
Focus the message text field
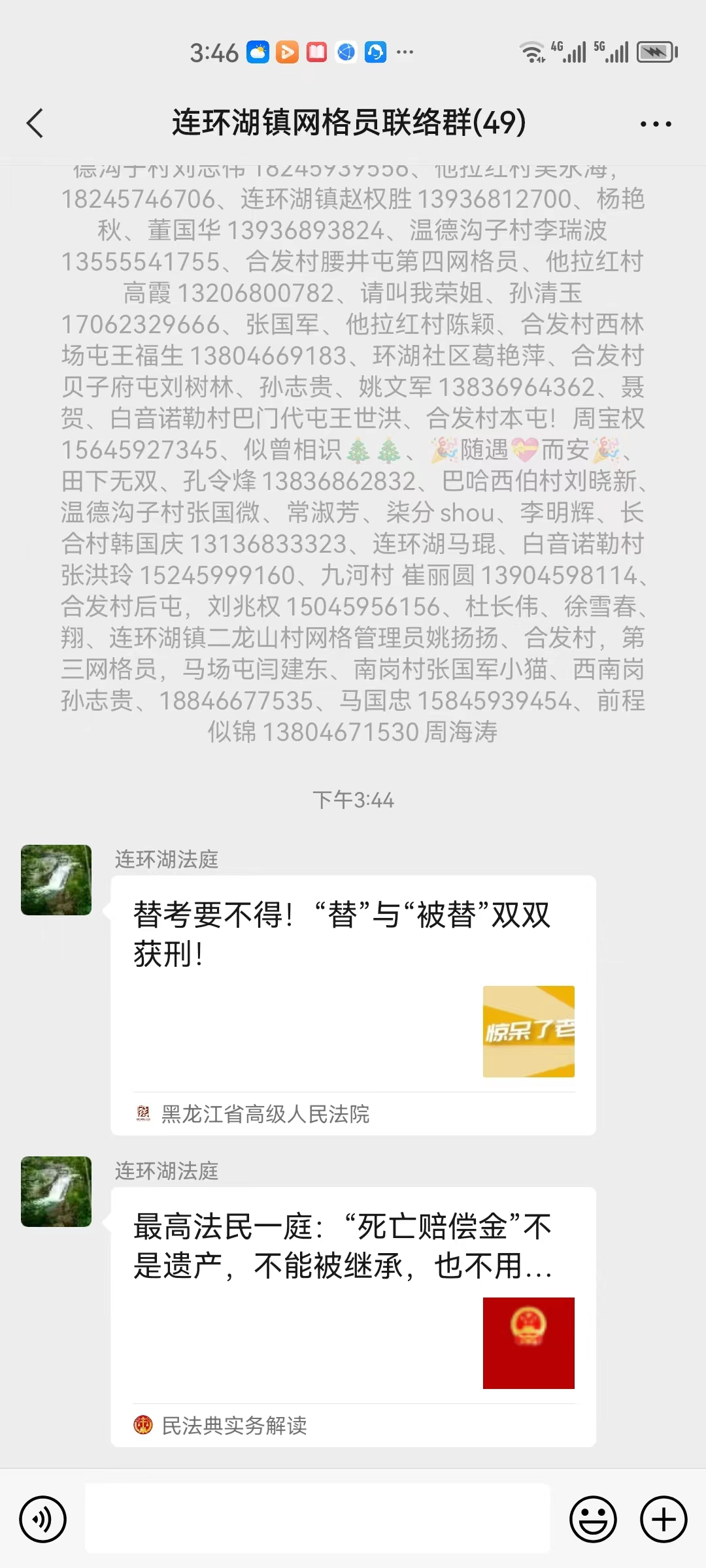point(318,1519)
